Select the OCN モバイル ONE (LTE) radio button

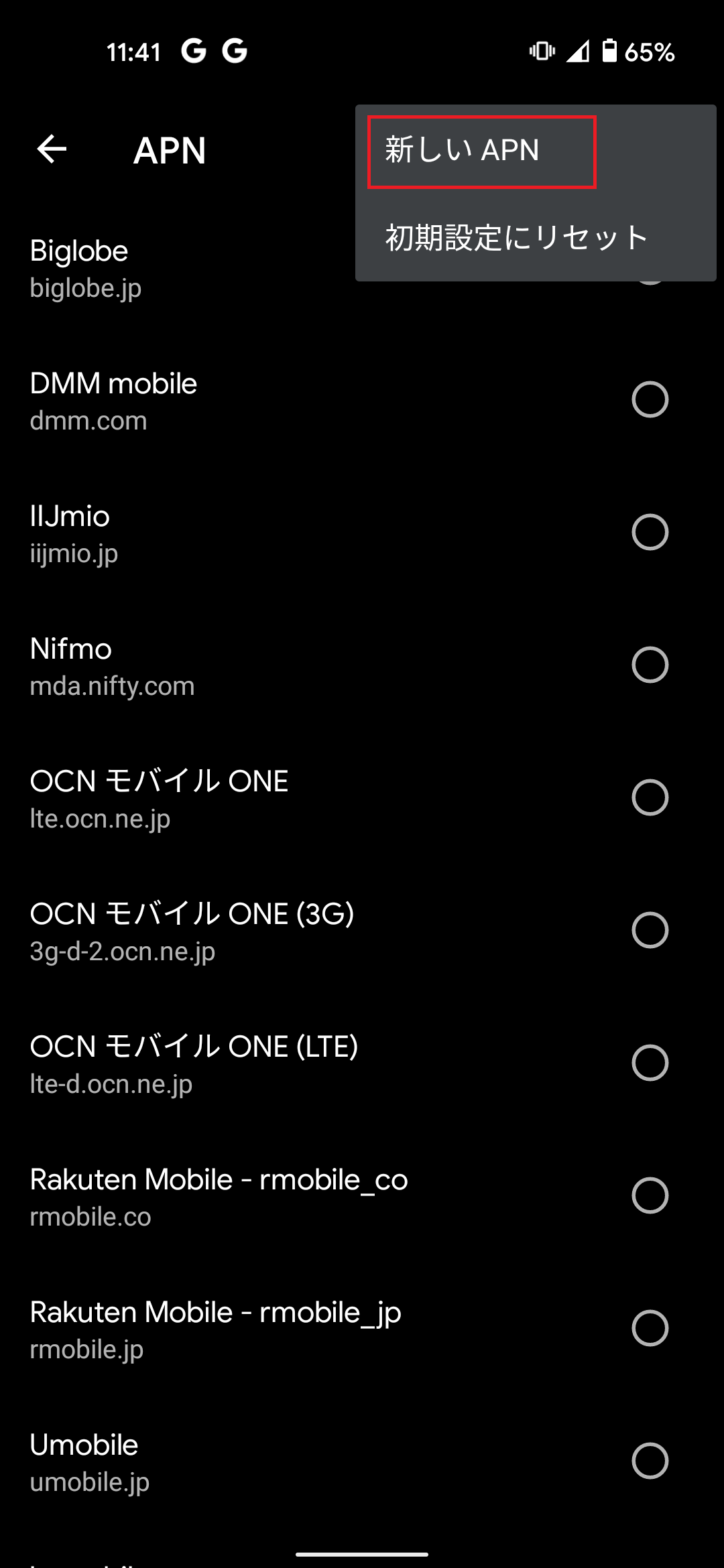pos(650,1063)
